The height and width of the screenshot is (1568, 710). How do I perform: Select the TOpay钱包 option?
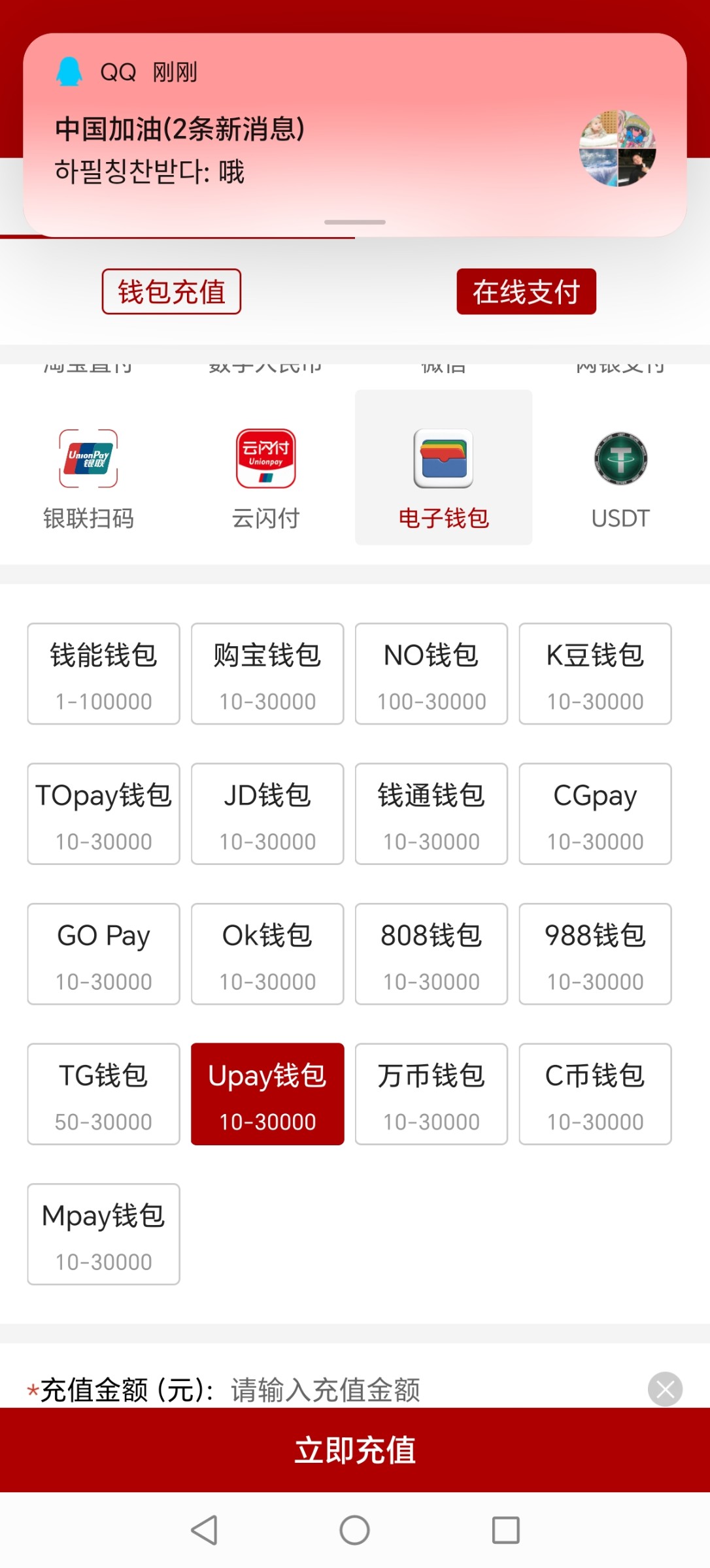pos(103,813)
